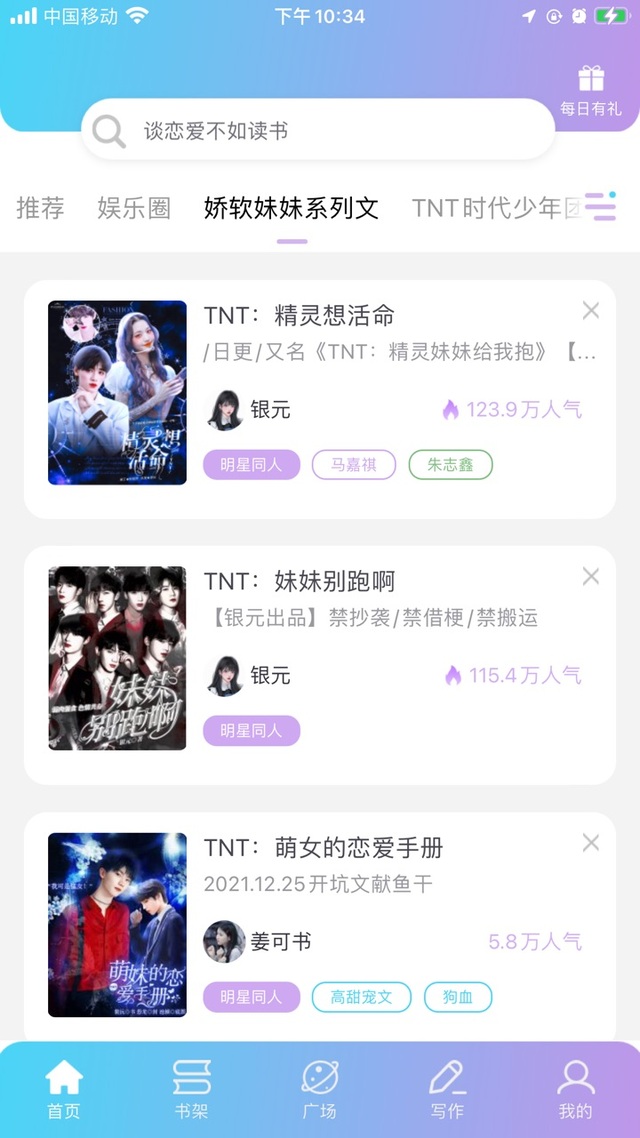The width and height of the screenshot is (640, 1138).
Task: Open the book TNT：萌女的恋爱手册
Action: (x=323, y=848)
